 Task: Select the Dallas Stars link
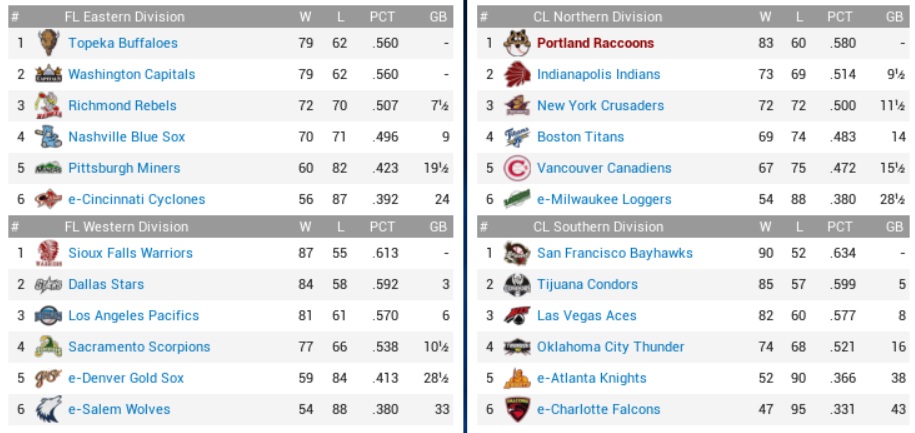click(x=106, y=284)
